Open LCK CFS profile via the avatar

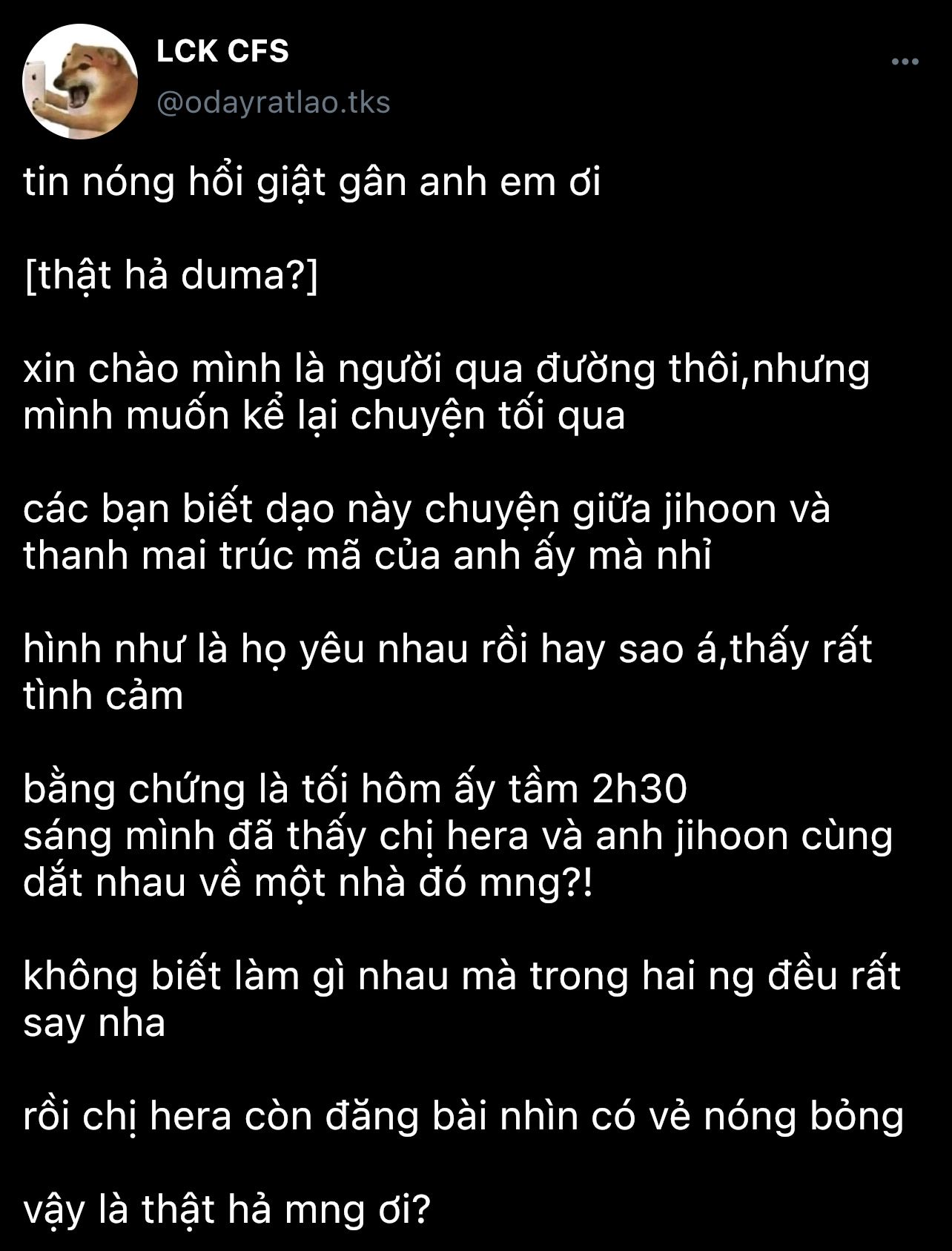coord(80,82)
